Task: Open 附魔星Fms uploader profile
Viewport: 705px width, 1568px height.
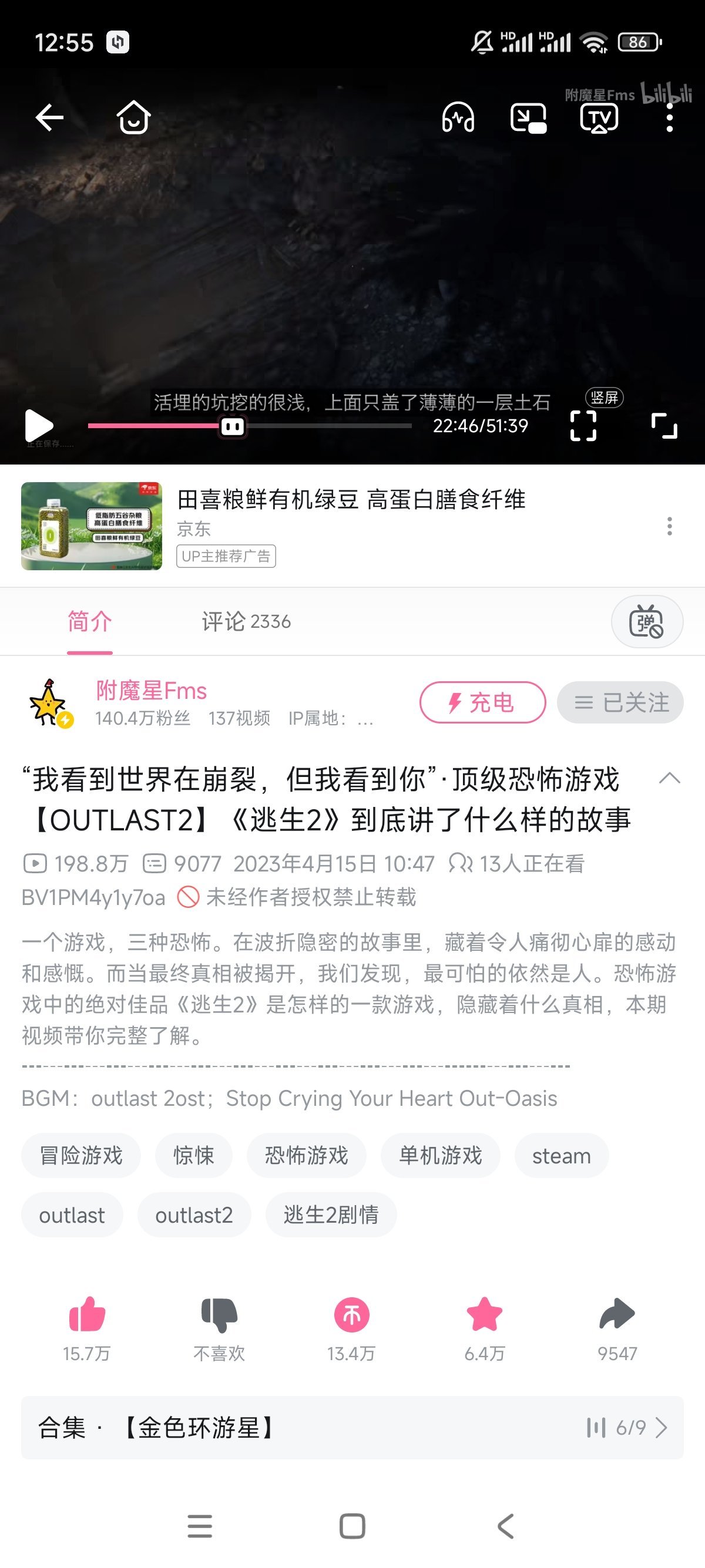Action: 151,691
